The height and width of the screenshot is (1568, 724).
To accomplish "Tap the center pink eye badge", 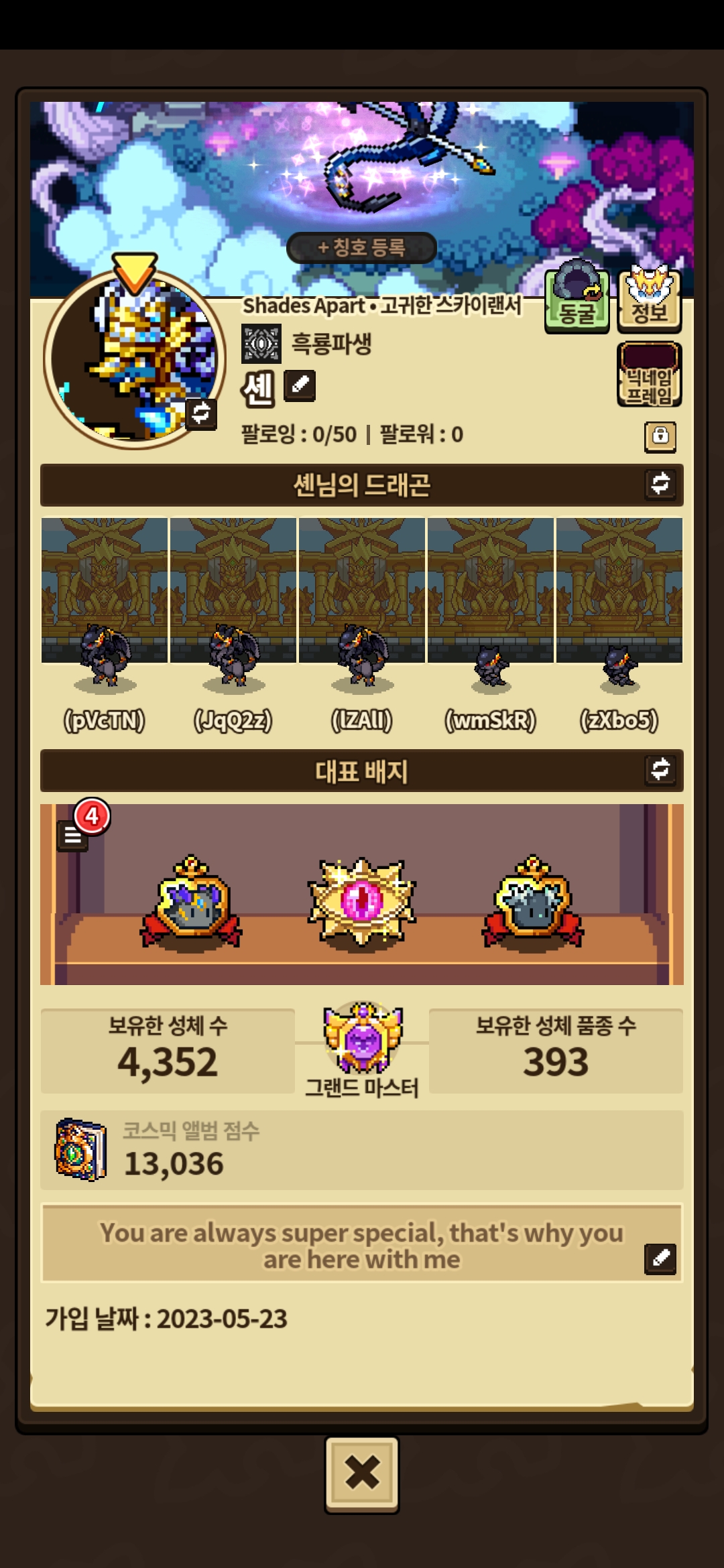I will click(x=362, y=900).
